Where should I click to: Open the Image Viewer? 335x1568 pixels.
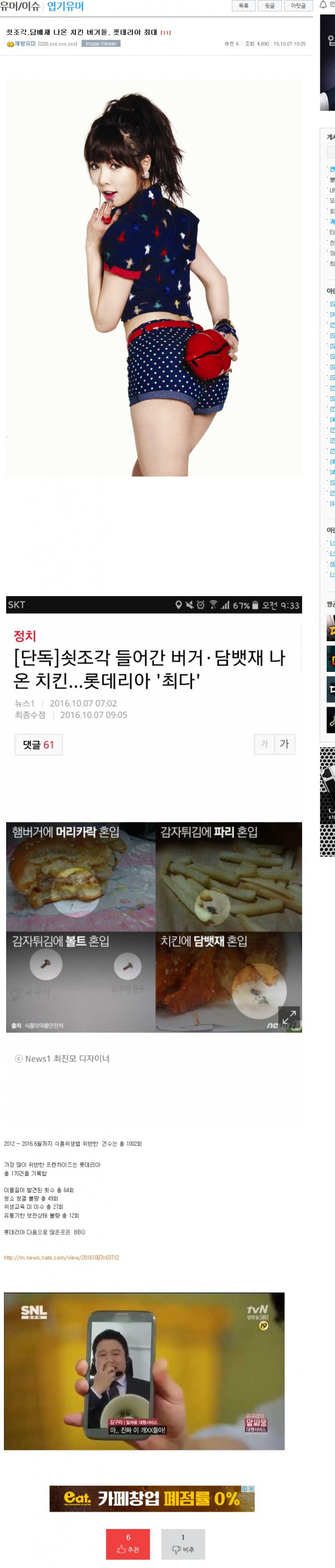tap(100, 44)
